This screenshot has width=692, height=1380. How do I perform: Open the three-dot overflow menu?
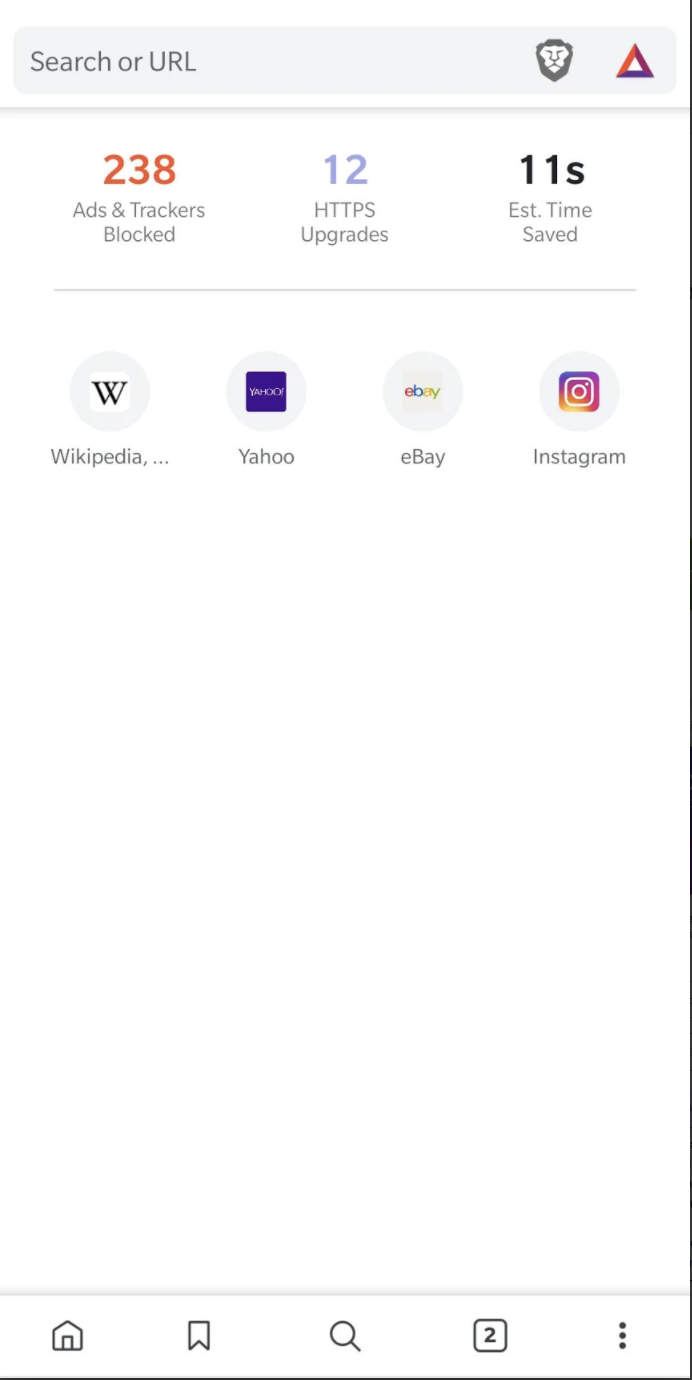coord(622,1335)
